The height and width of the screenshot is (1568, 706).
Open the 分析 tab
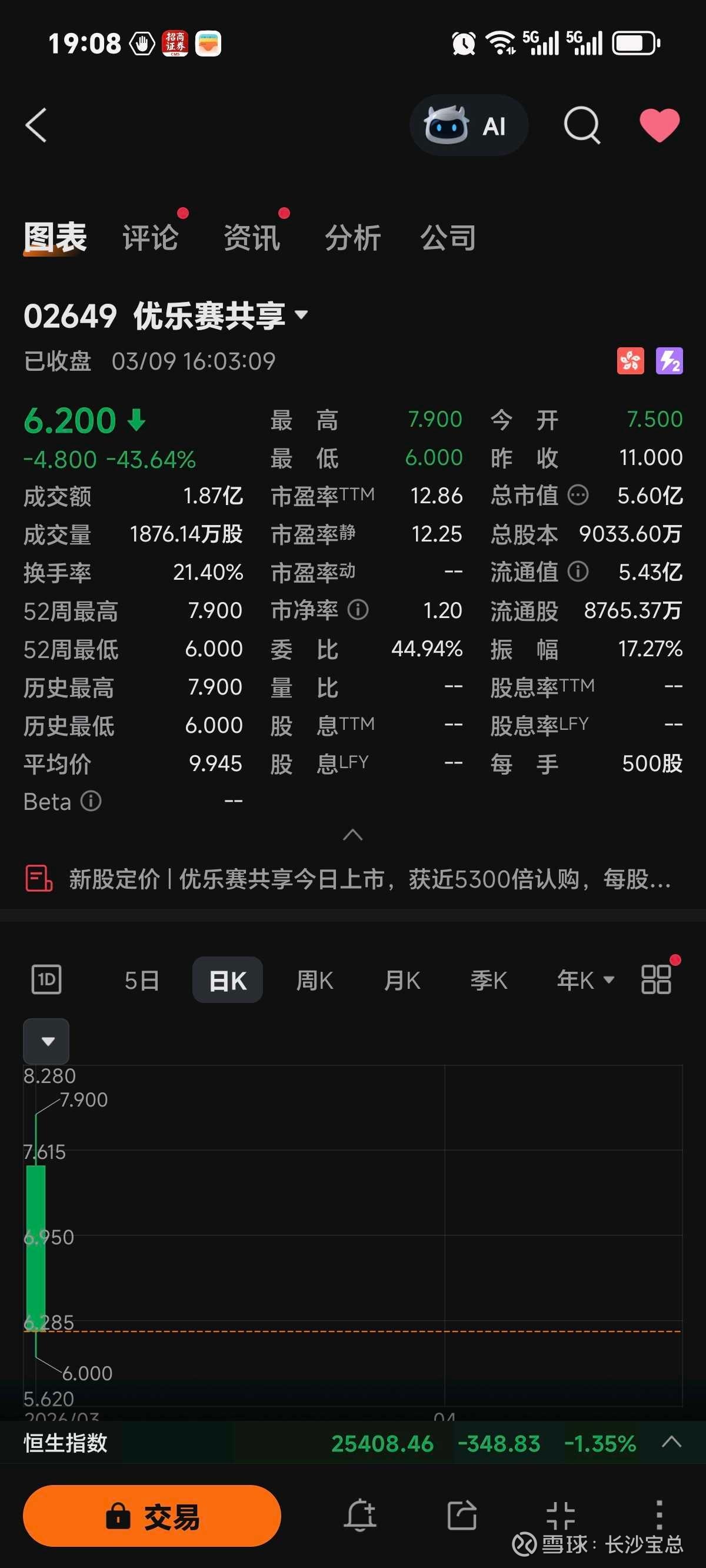point(352,237)
